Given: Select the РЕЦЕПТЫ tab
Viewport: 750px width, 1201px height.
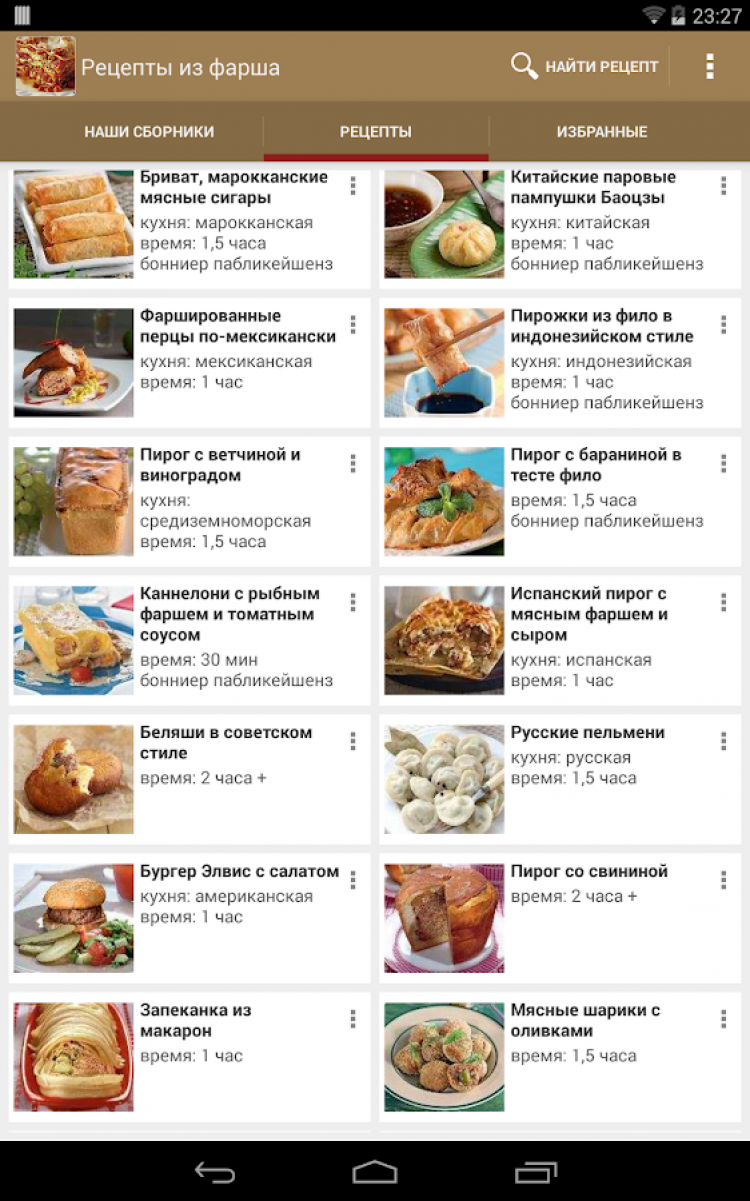Looking at the screenshot, I should 376,132.
